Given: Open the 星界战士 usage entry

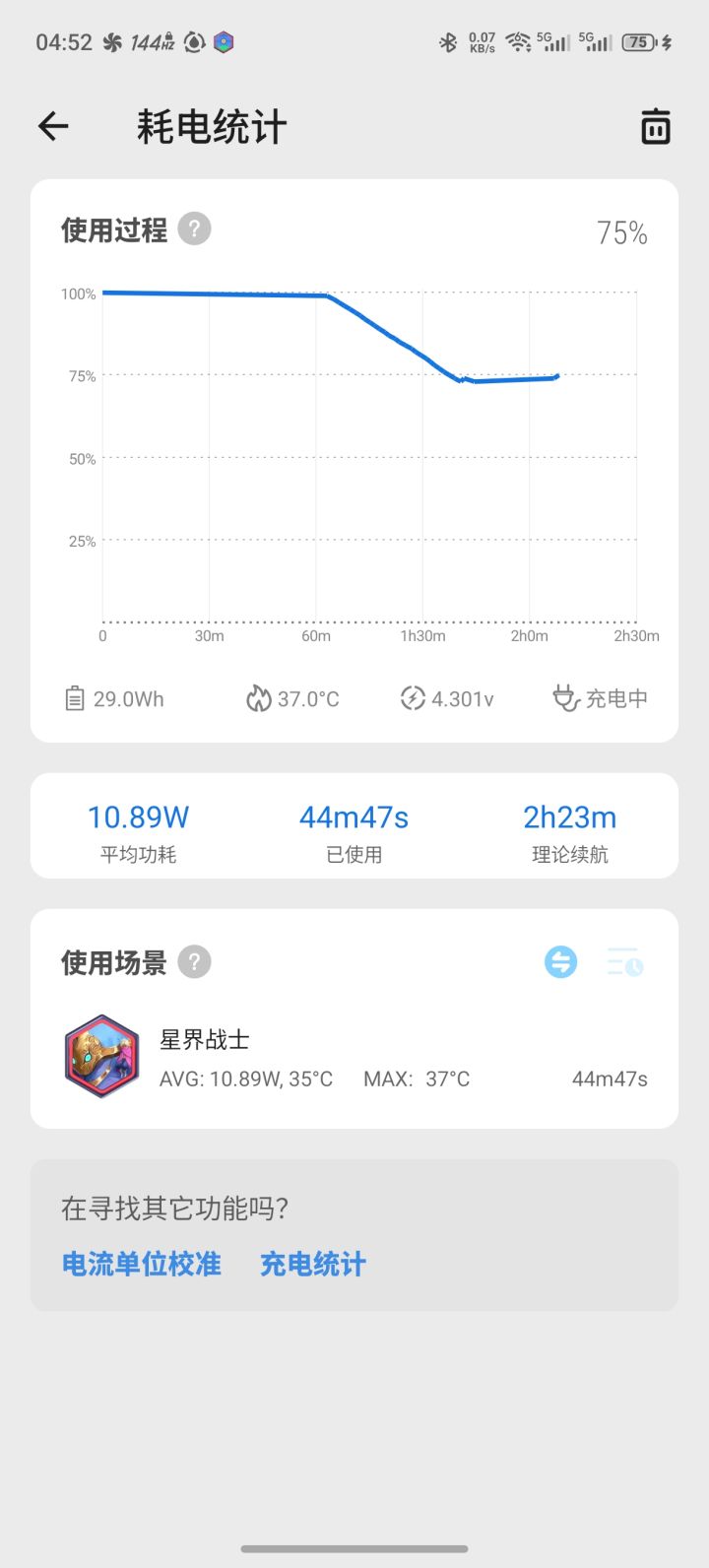Looking at the screenshot, I should [354, 1058].
